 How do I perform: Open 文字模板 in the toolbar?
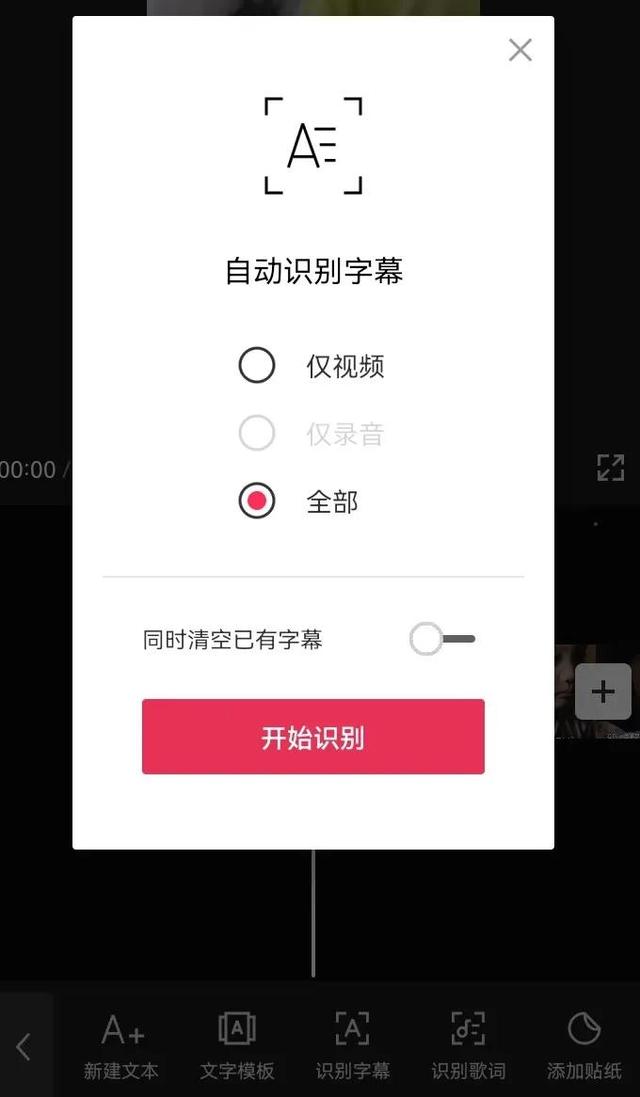click(x=237, y=1045)
